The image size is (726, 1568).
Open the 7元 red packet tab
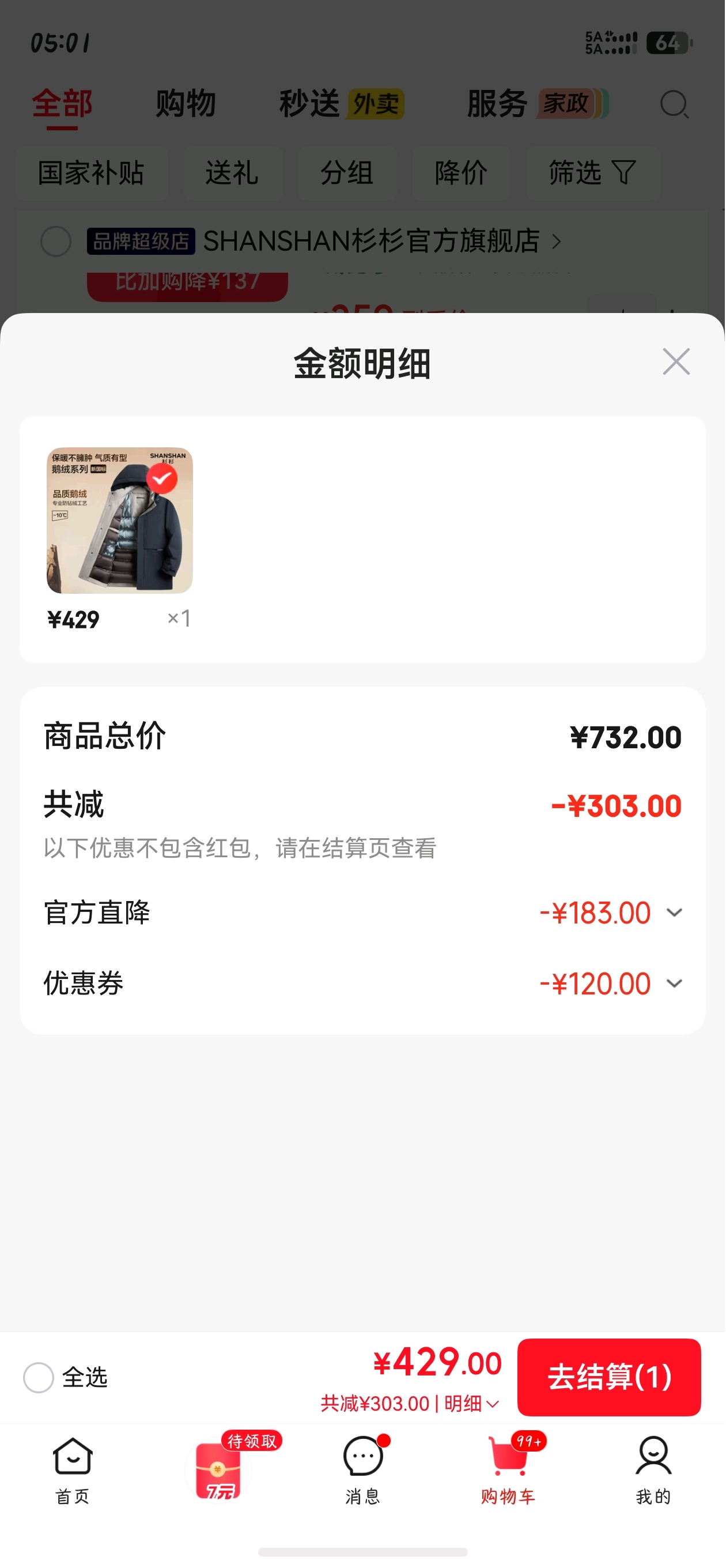pyautogui.click(x=218, y=1470)
